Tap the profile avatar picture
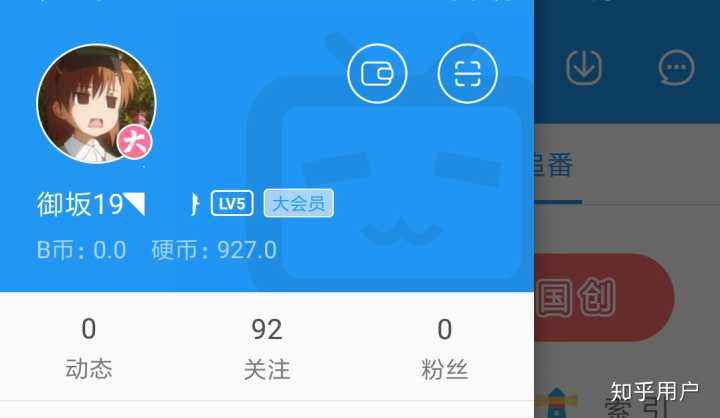The width and height of the screenshot is (720, 418). click(96, 104)
